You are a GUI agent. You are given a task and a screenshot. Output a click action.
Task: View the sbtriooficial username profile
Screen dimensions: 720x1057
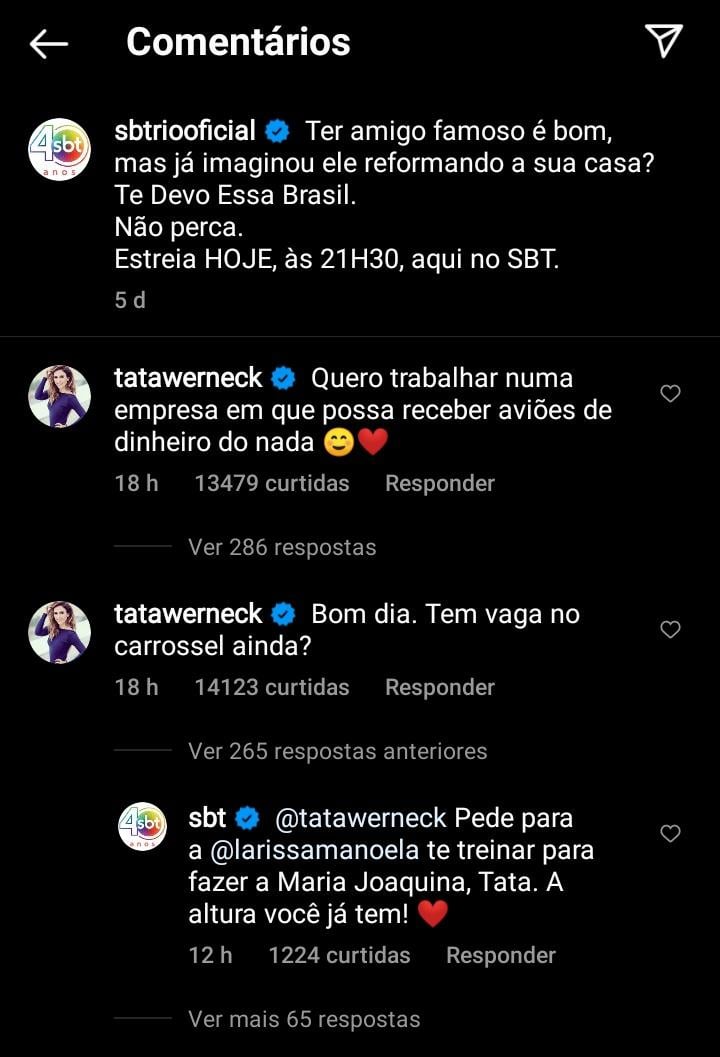[185, 131]
